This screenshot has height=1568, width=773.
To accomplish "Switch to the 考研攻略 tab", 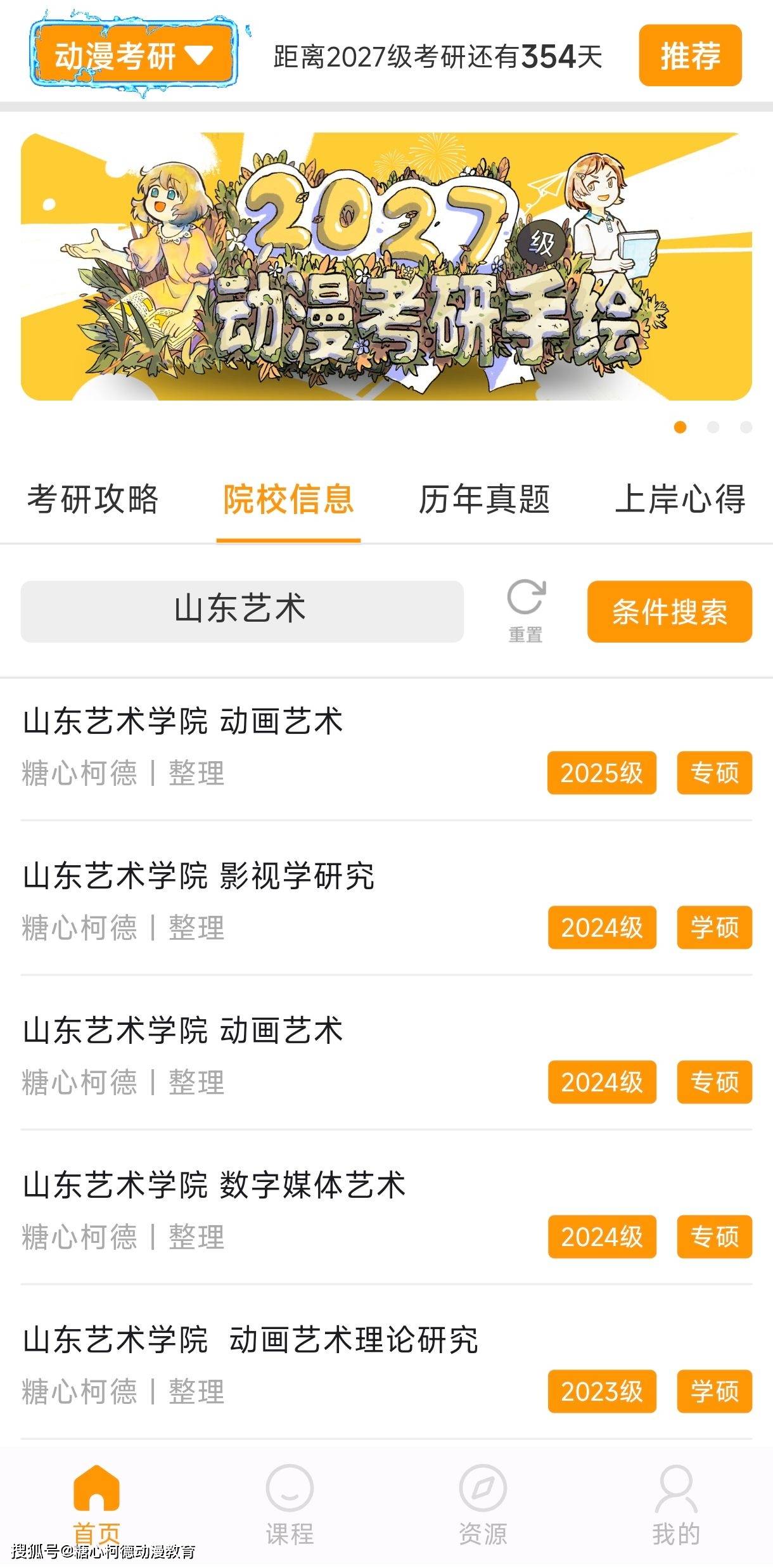I will point(93,499).
